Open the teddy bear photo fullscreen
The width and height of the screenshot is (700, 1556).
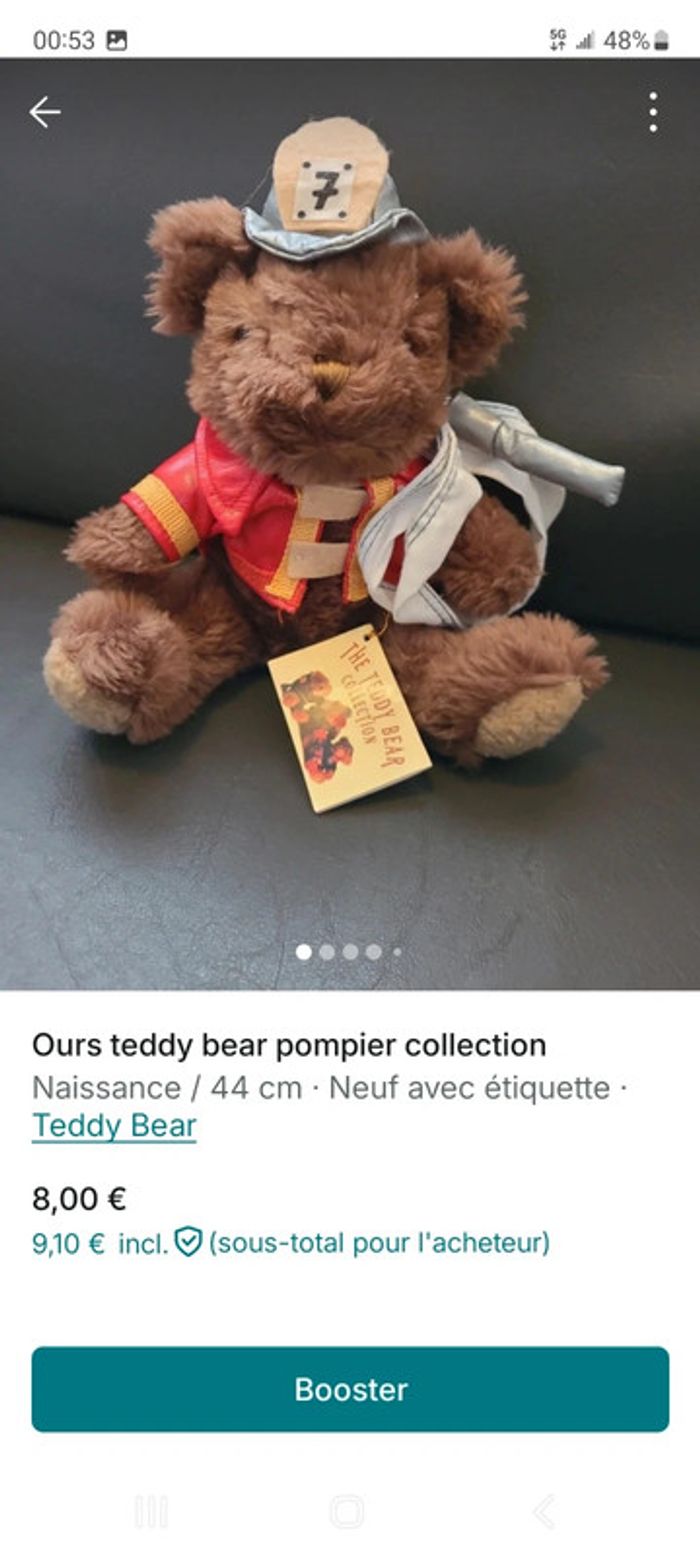click(x=350, y=520)
